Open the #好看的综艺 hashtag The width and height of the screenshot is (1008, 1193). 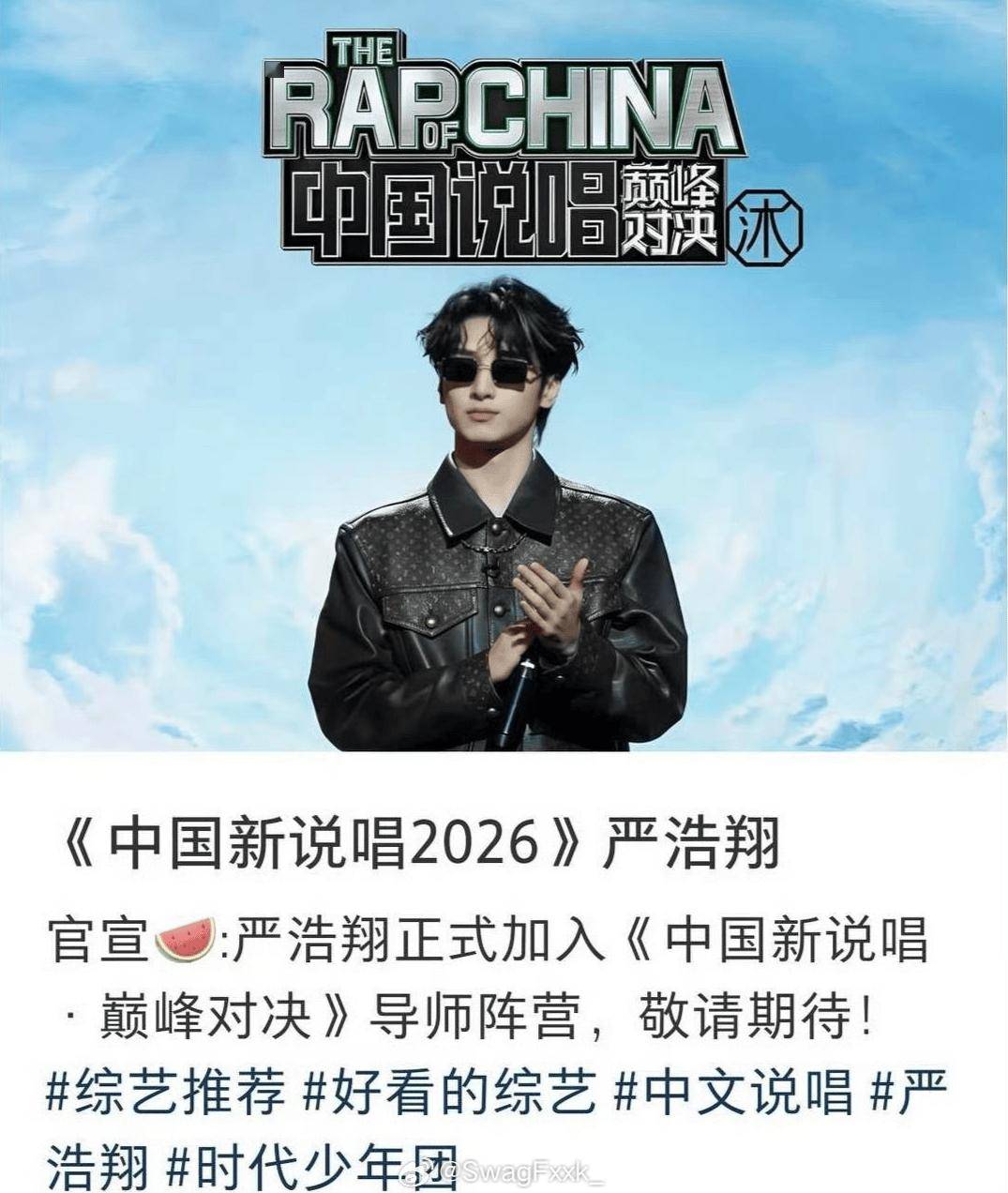tap(452, 1094)
